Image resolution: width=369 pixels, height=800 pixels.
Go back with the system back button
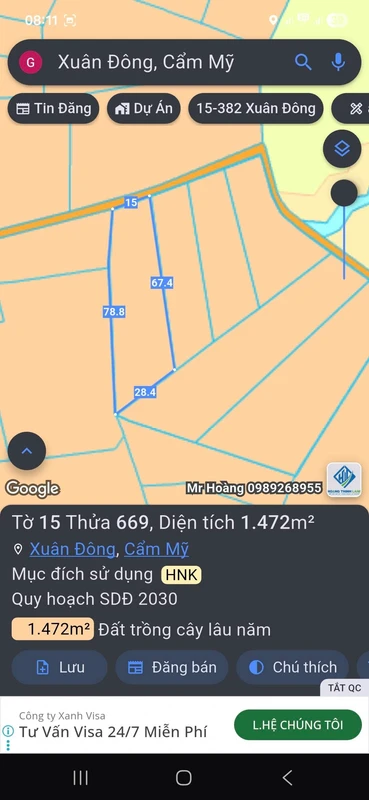pos(287,778)
